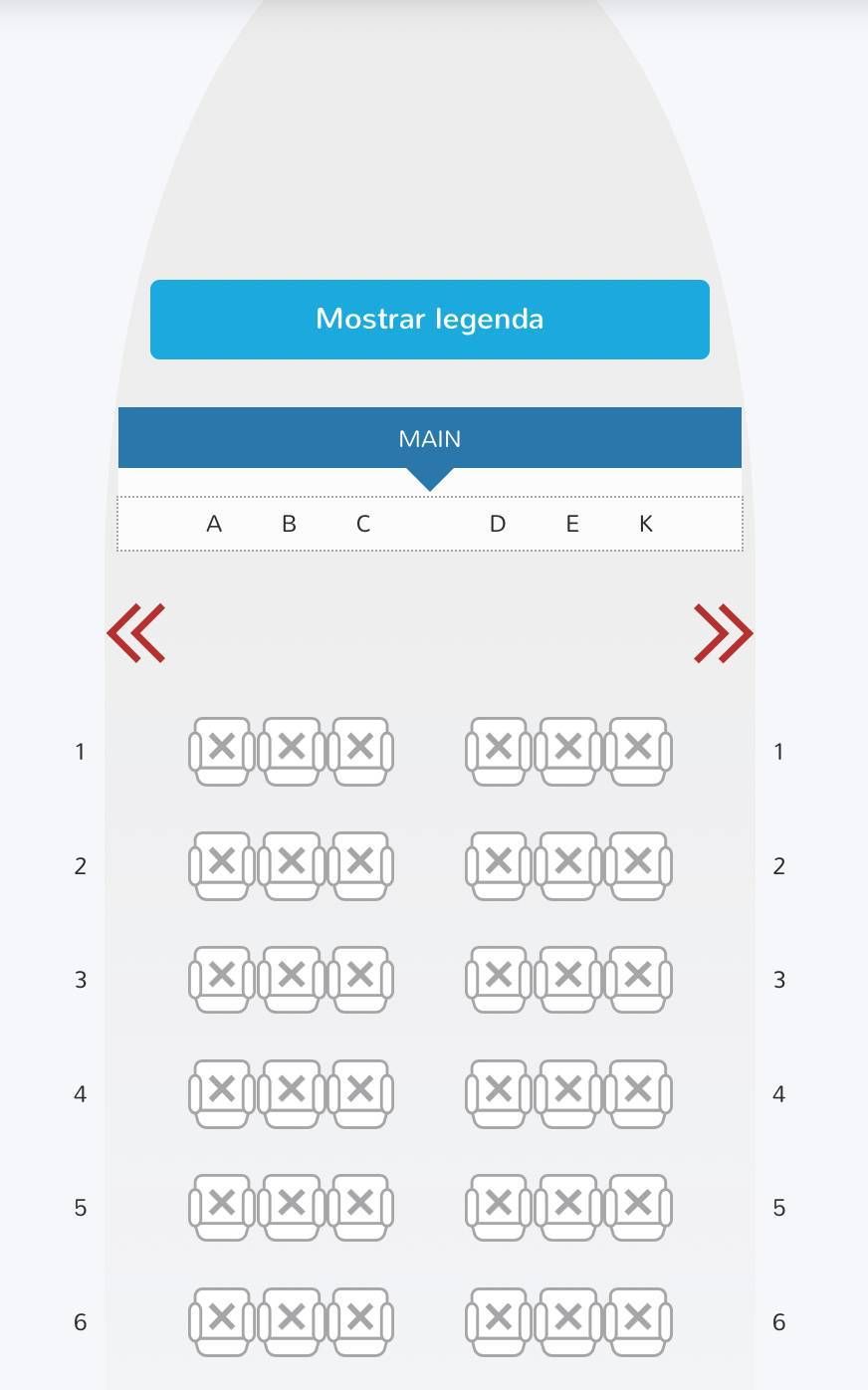The height and width of the screenshot is (1390, 868).
Task: Choose seat 1A in the first row
Action: tap(221, 751)
